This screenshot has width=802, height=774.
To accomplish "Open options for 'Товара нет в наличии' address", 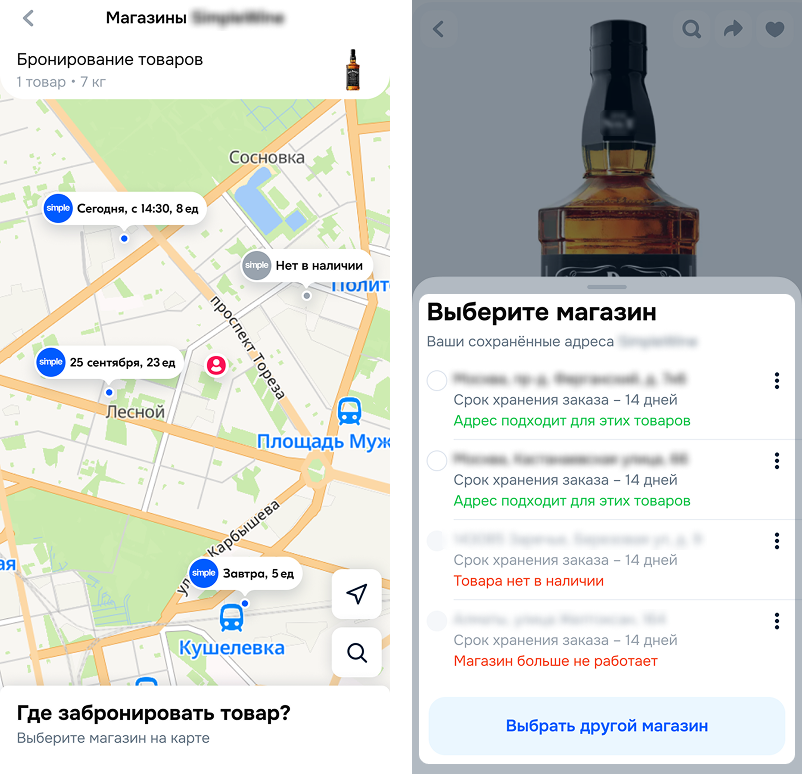I will point(777,541).
